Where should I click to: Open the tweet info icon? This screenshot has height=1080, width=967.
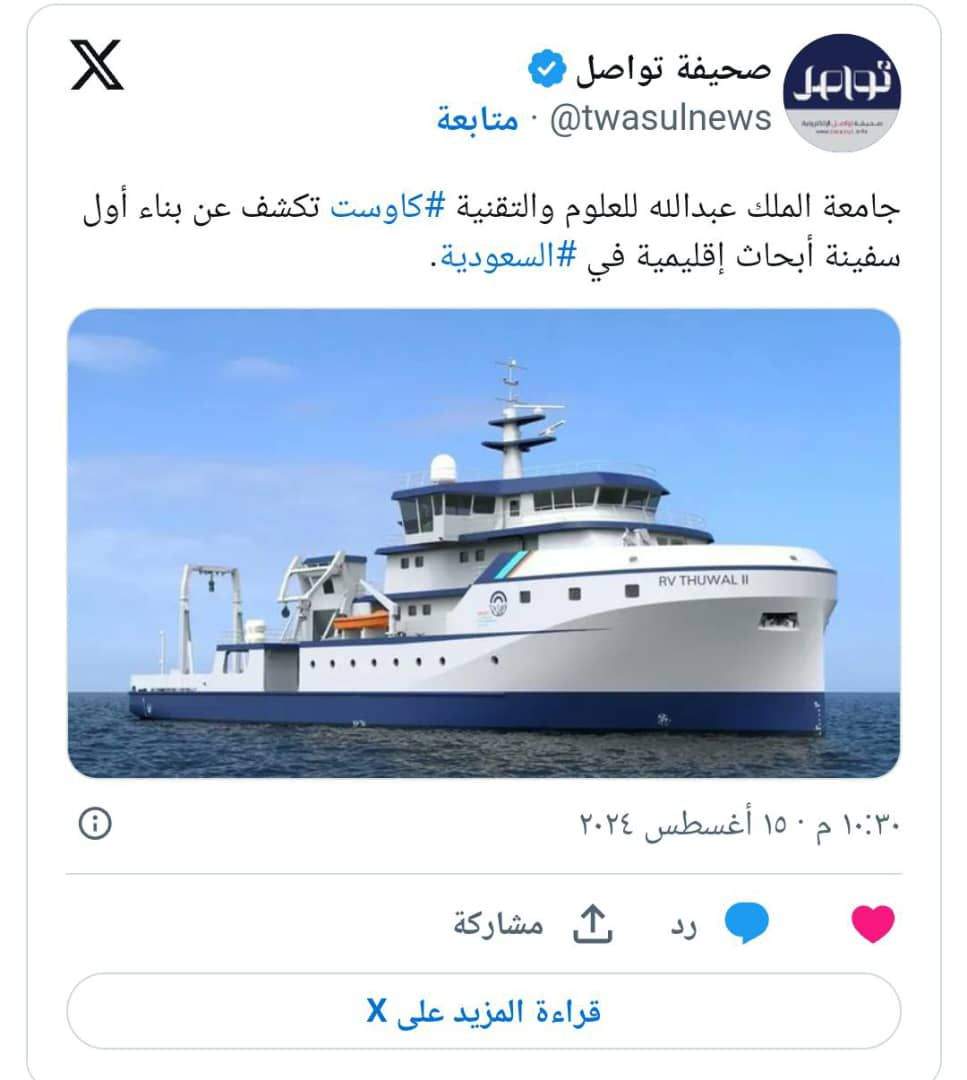click(95, 824)
